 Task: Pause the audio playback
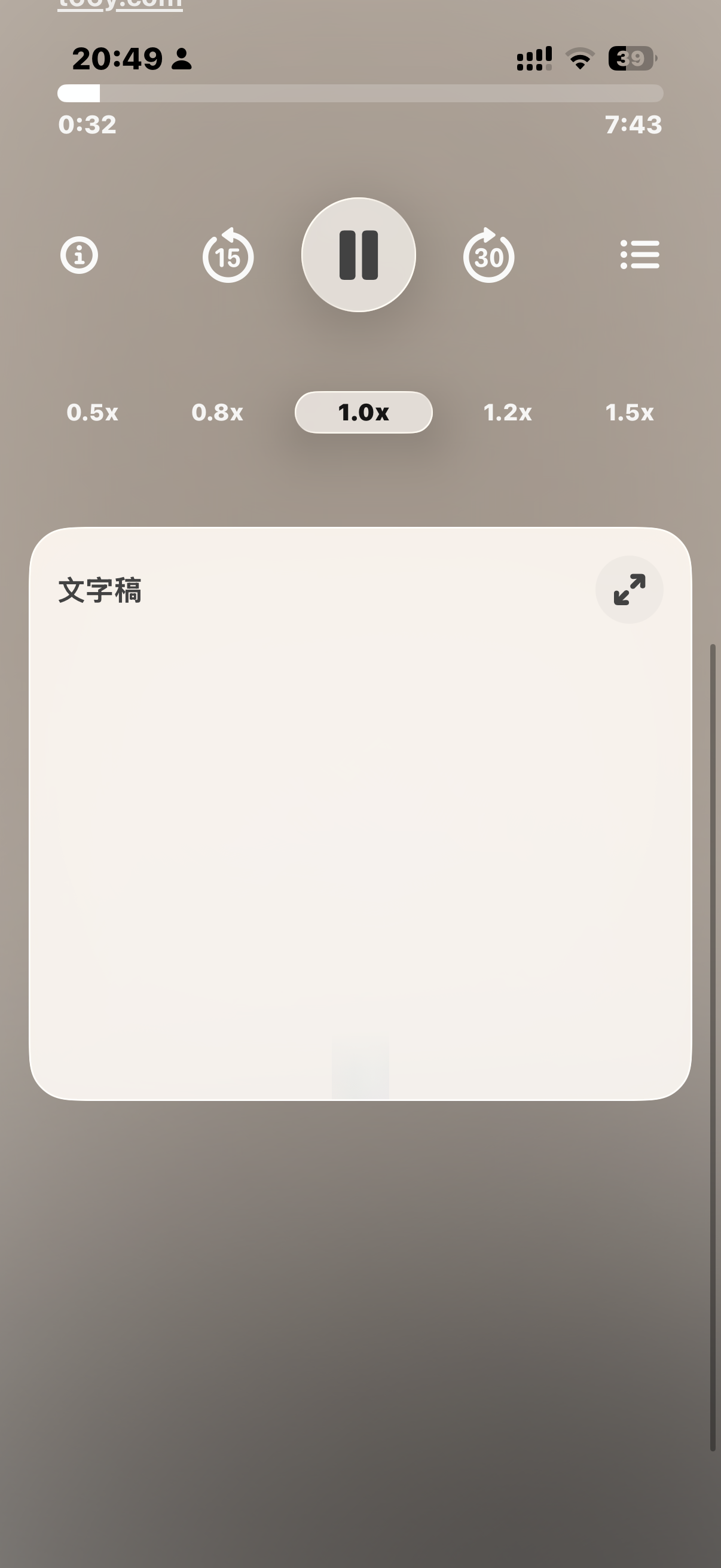359,254
